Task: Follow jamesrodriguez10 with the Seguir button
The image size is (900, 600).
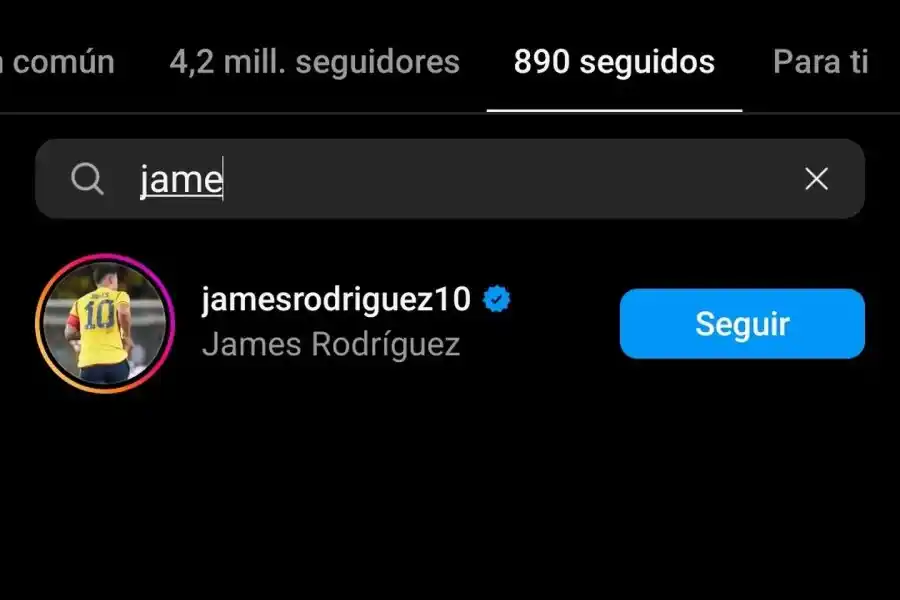Action: coord(741,324)
